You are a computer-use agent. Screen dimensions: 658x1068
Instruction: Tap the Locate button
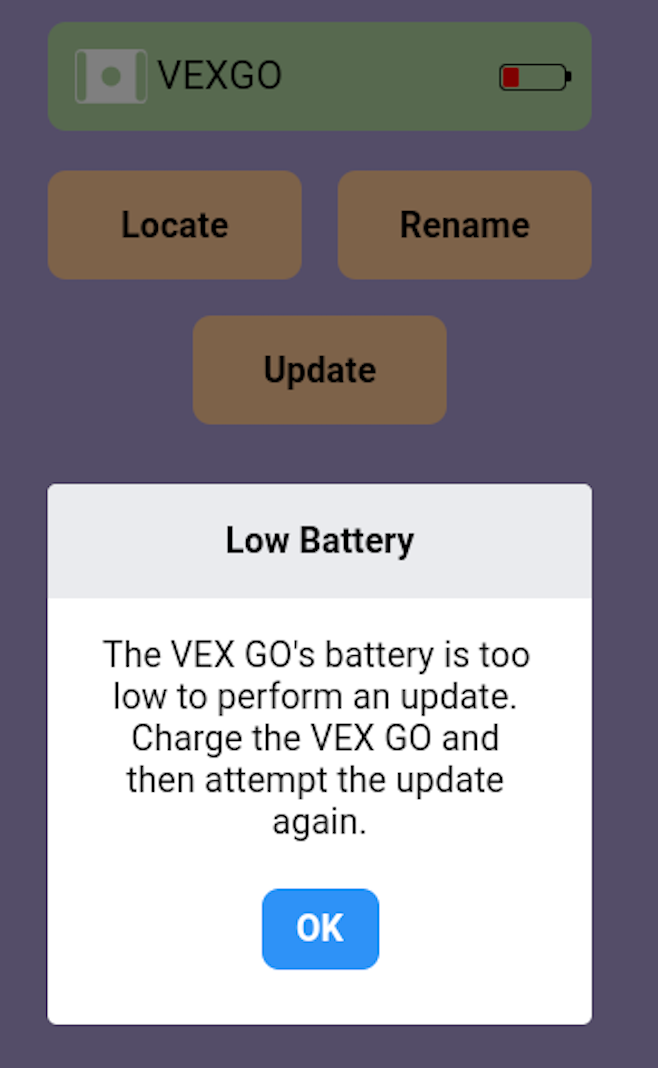175,225
